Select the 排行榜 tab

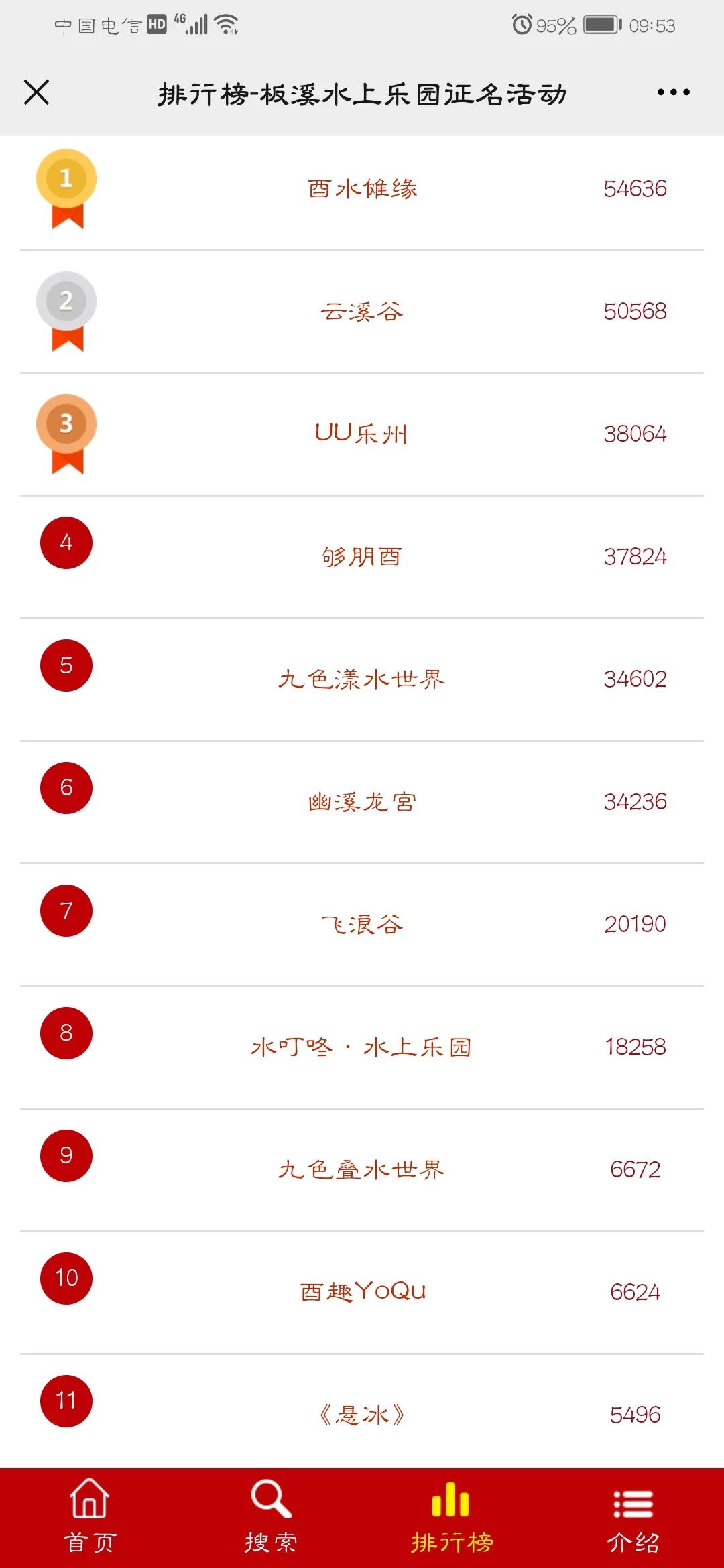pyautogui.click(x=452, y=1517)
